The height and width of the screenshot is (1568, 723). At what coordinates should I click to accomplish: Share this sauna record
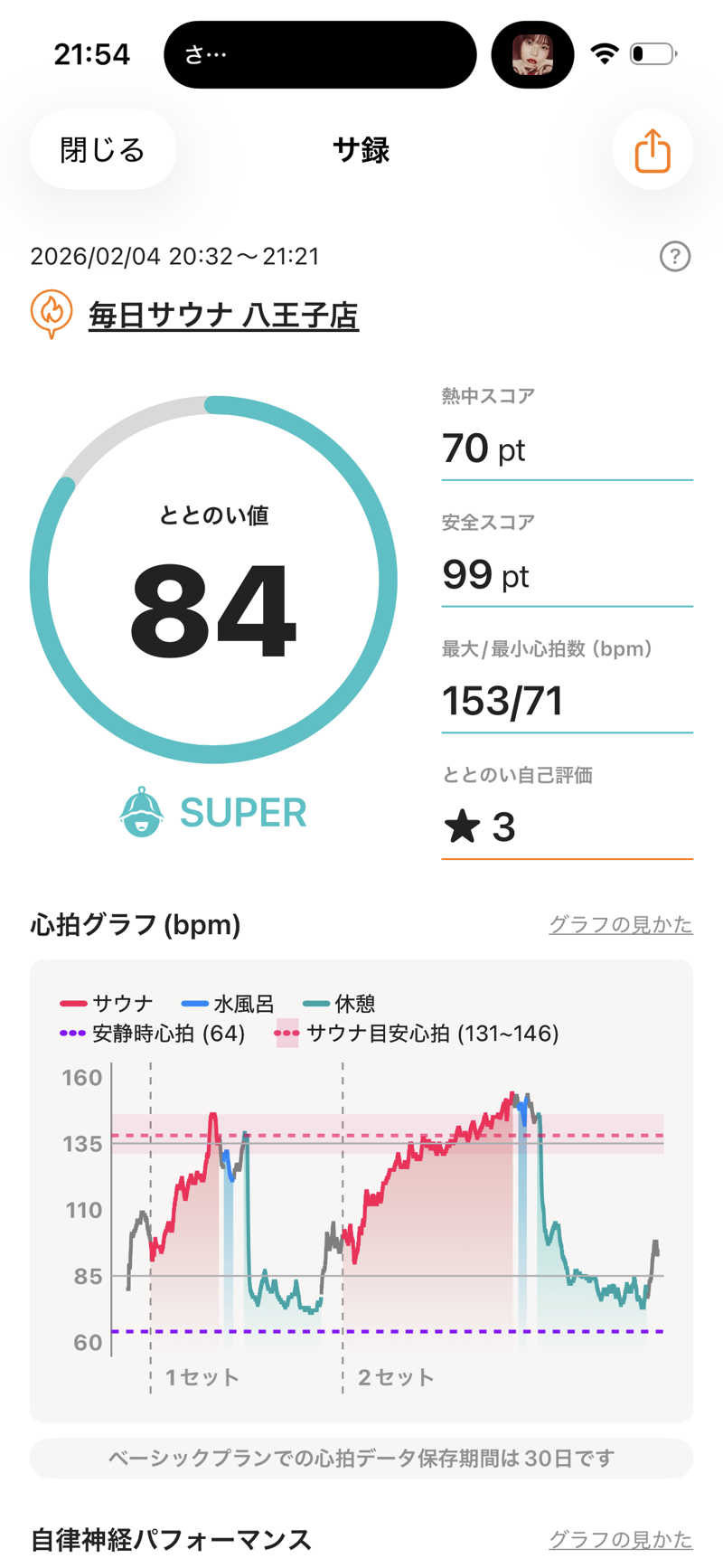pyautogui.click(x=652, y=150)
